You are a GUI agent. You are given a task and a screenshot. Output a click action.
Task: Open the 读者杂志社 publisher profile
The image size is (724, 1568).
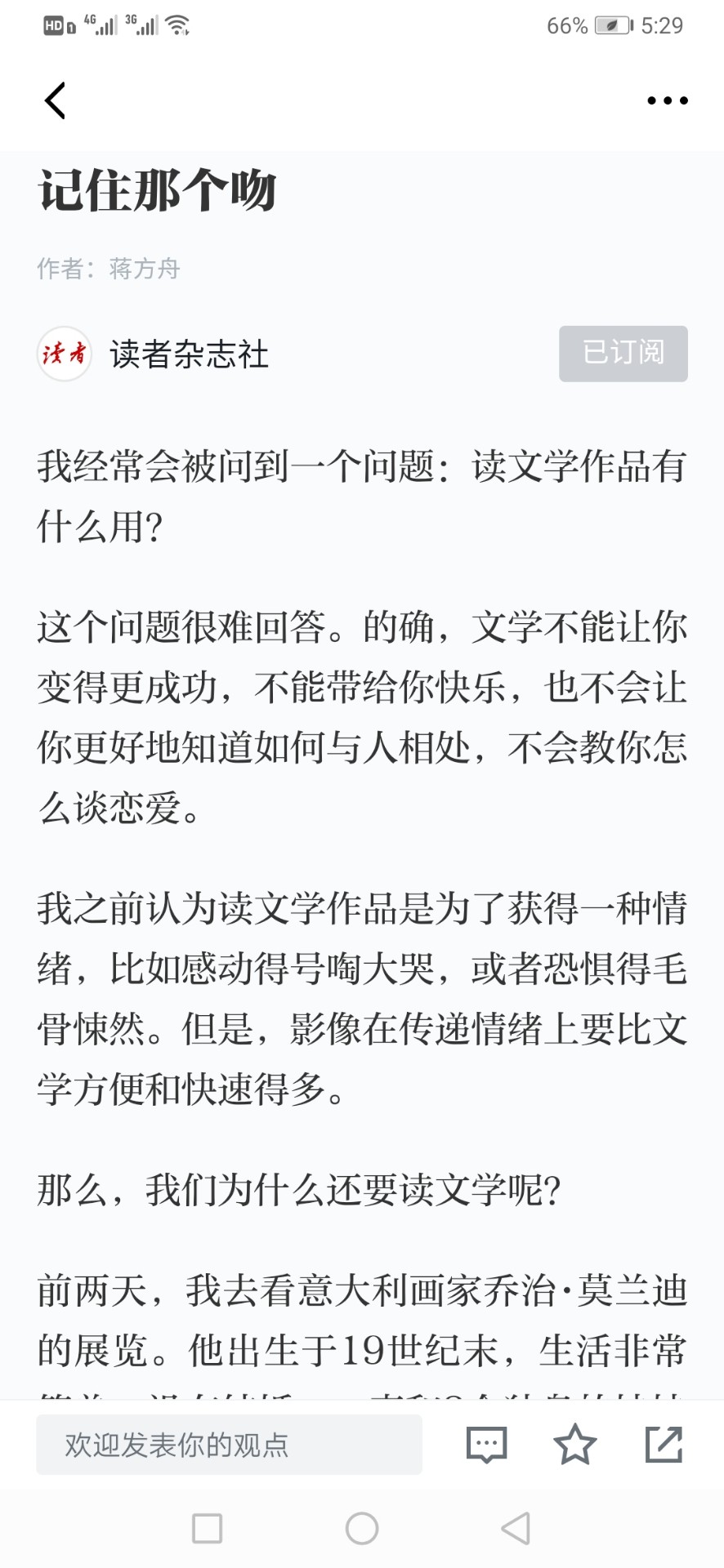[154, 354]
